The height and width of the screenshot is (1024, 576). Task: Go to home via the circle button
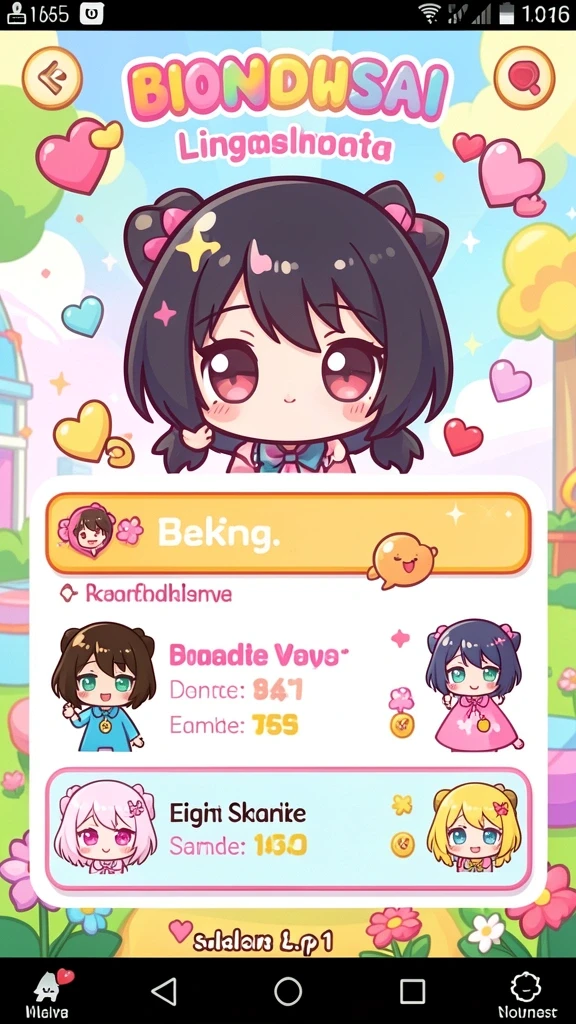tap(288, 991)
